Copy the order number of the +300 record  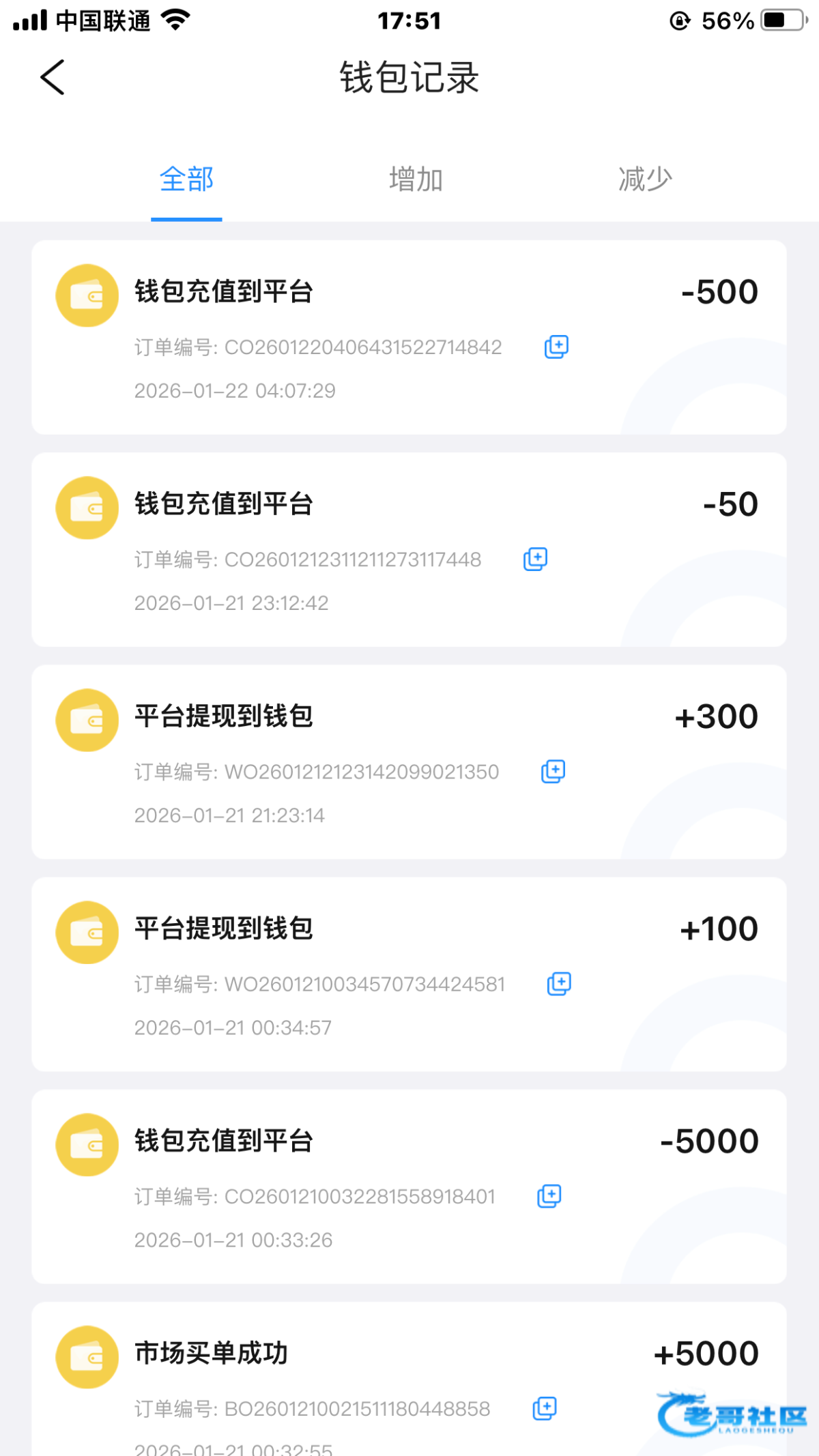pos(553,771)
